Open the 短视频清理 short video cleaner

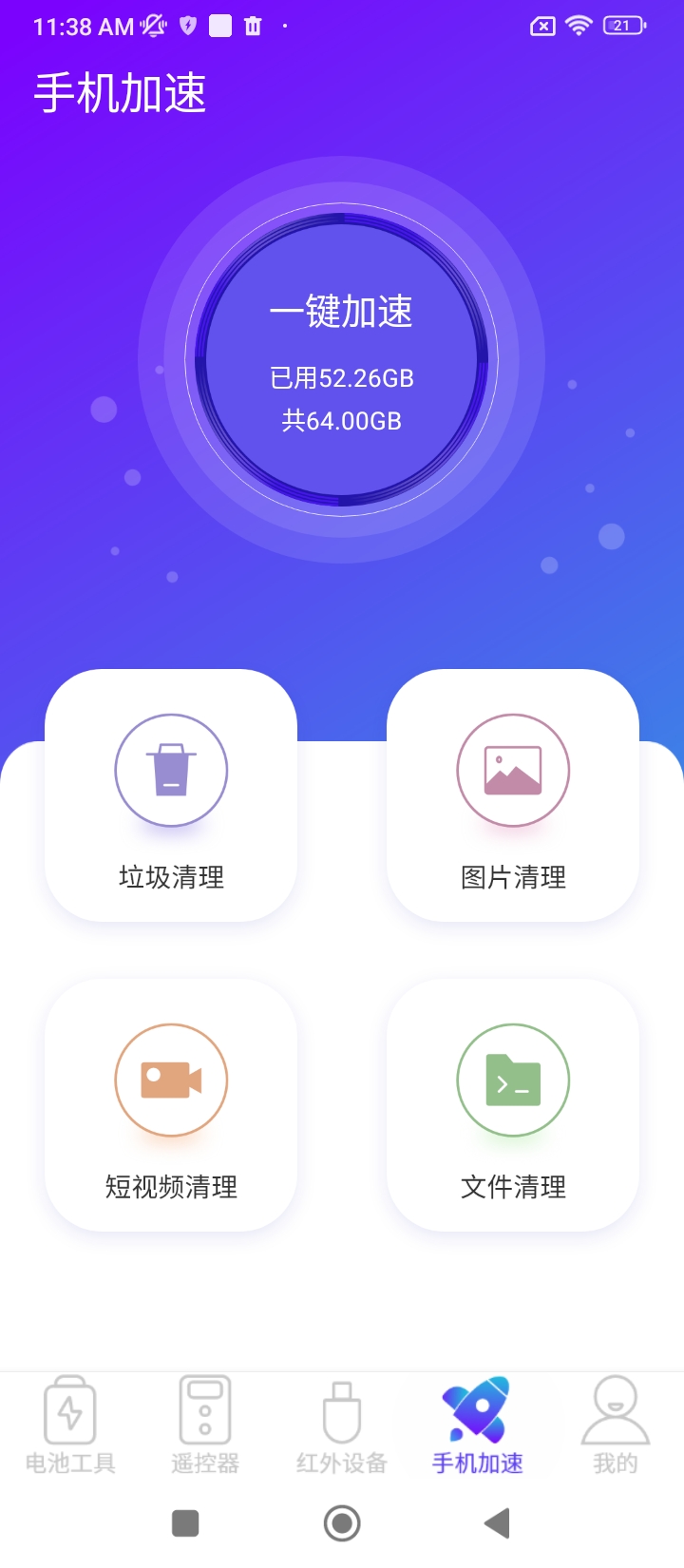point(171,1105)
